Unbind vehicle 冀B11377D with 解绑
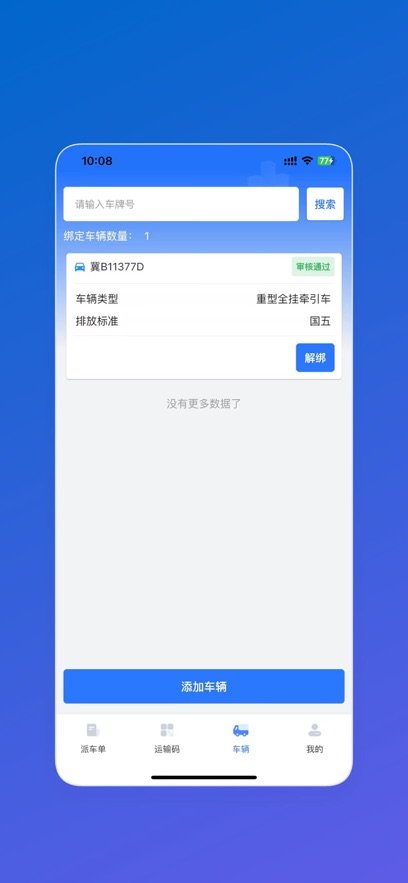 coord(315,358)
